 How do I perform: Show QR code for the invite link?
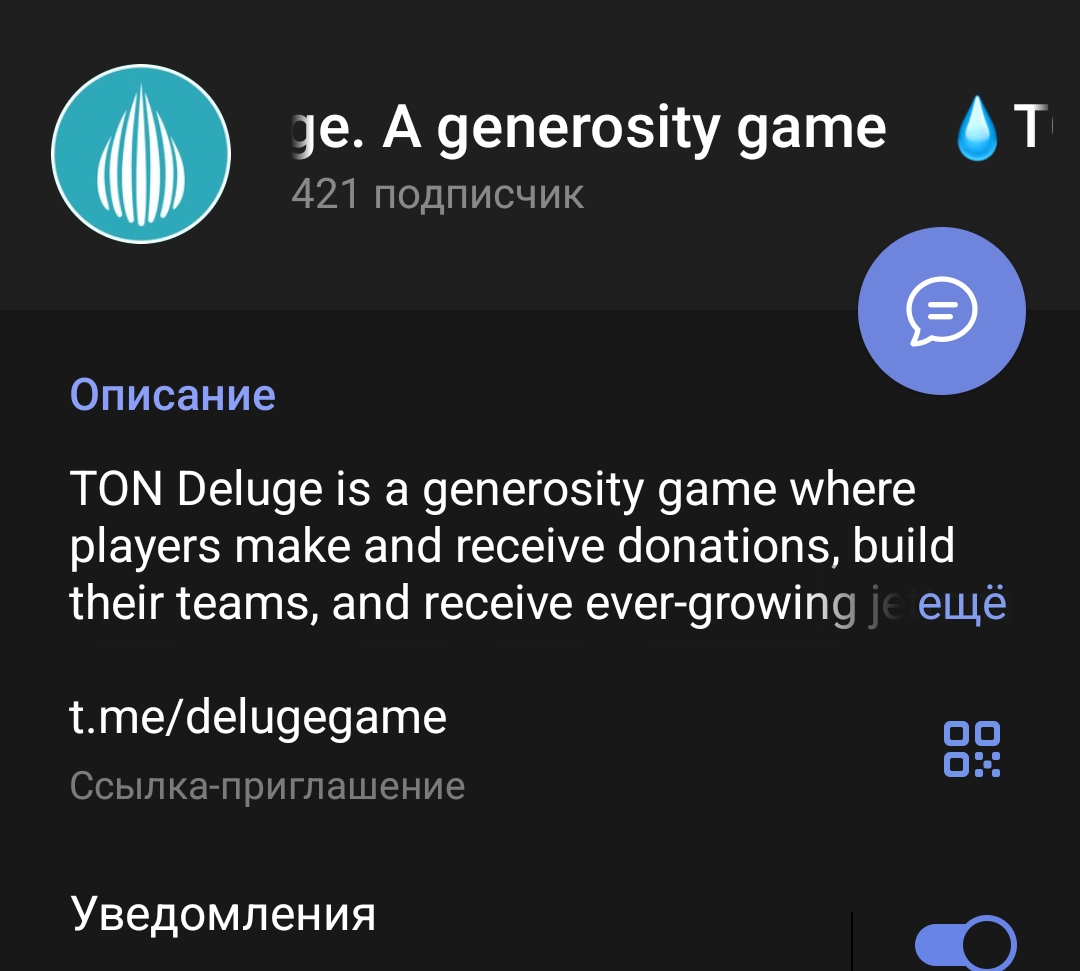point(972,749)
